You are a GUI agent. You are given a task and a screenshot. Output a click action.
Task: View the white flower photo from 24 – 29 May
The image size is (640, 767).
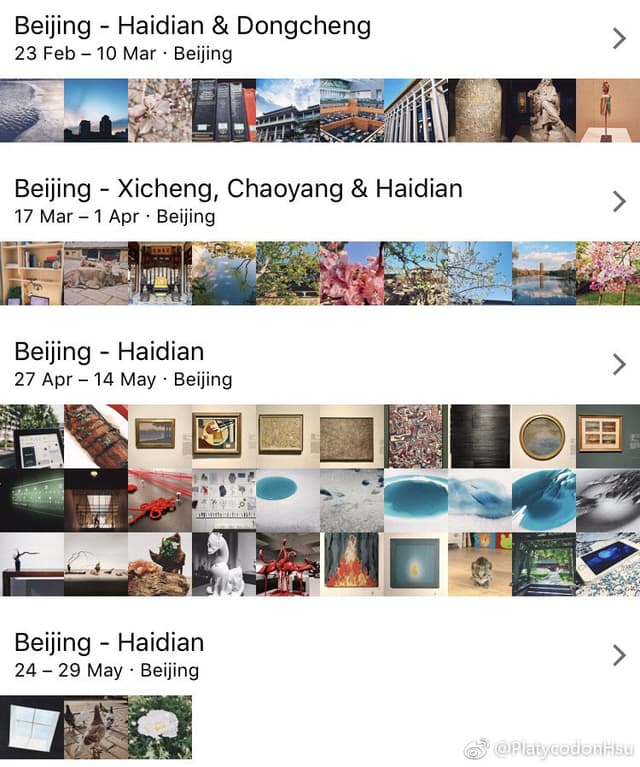(160, 727)
